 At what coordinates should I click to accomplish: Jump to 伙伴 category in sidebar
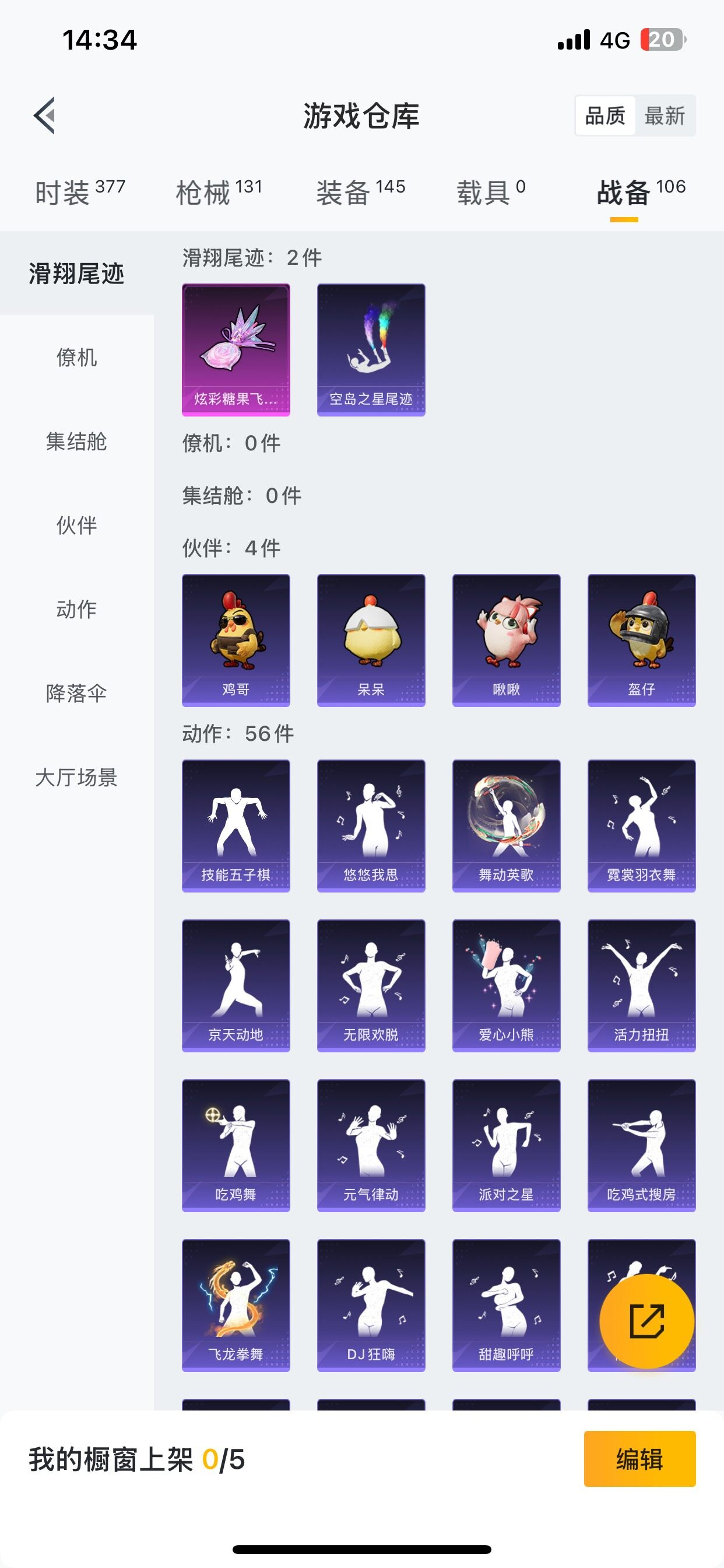(x=77, y=526)
